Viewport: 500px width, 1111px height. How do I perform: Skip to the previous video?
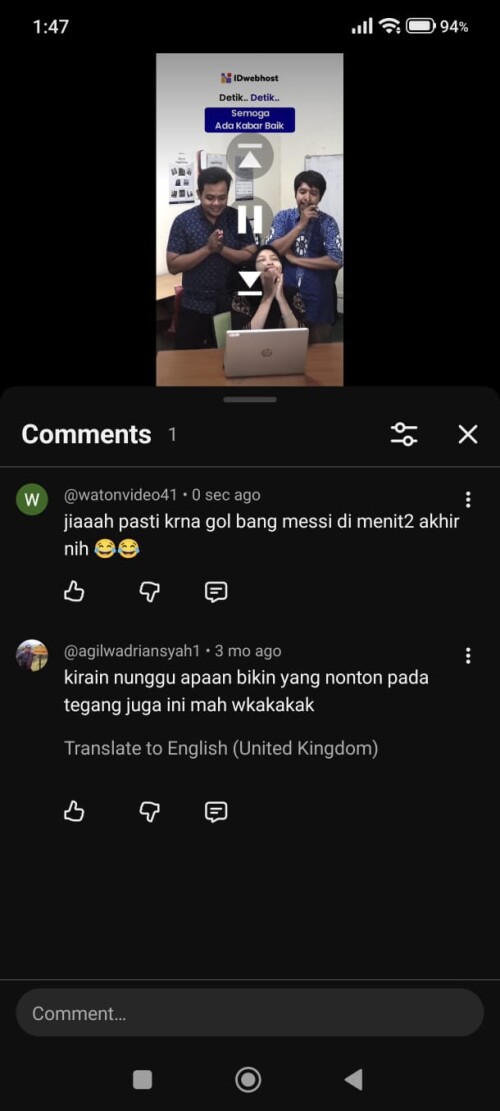tap(249, 154)
